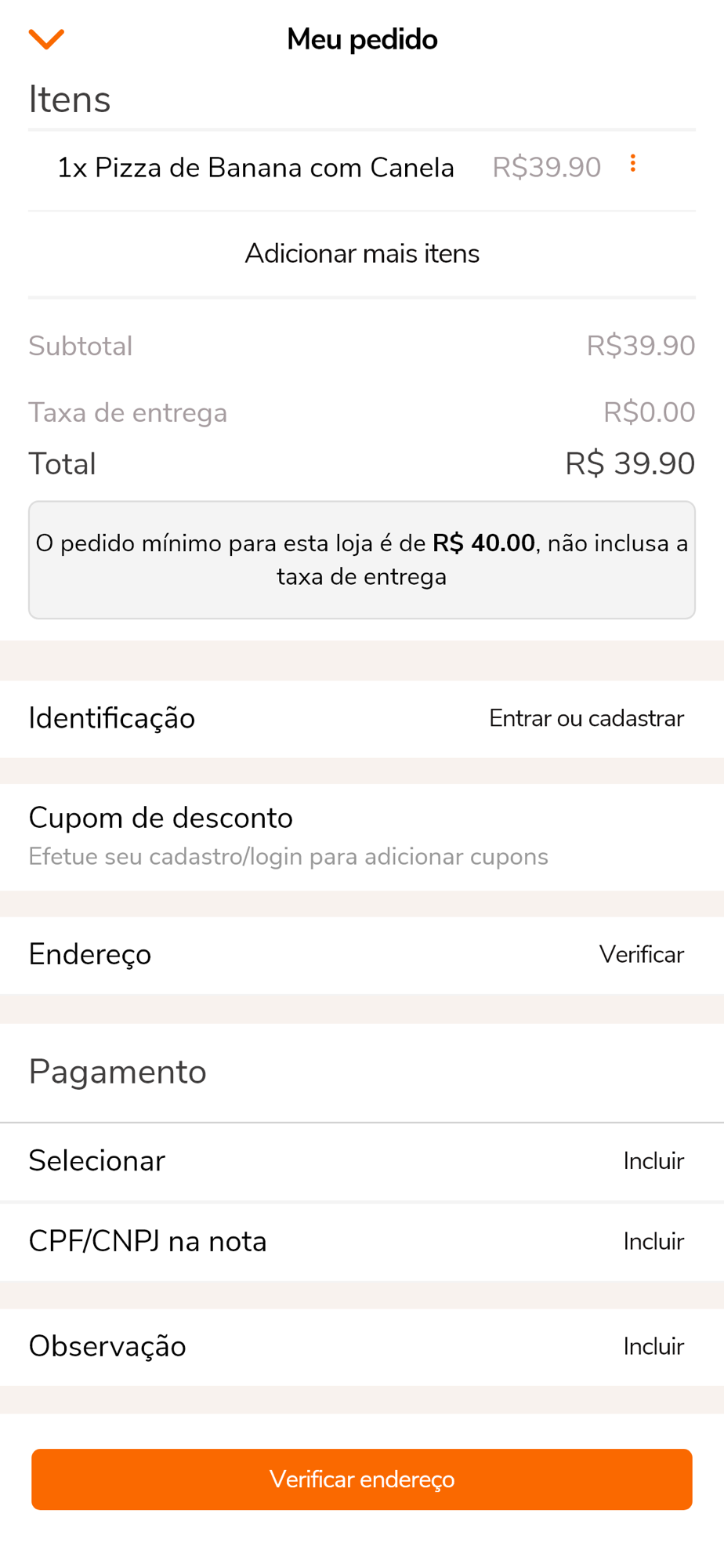The image size is (724, 1568).
Task: Open options menu for Pizza de Banana com Canela
Action: tap(632, 163)
